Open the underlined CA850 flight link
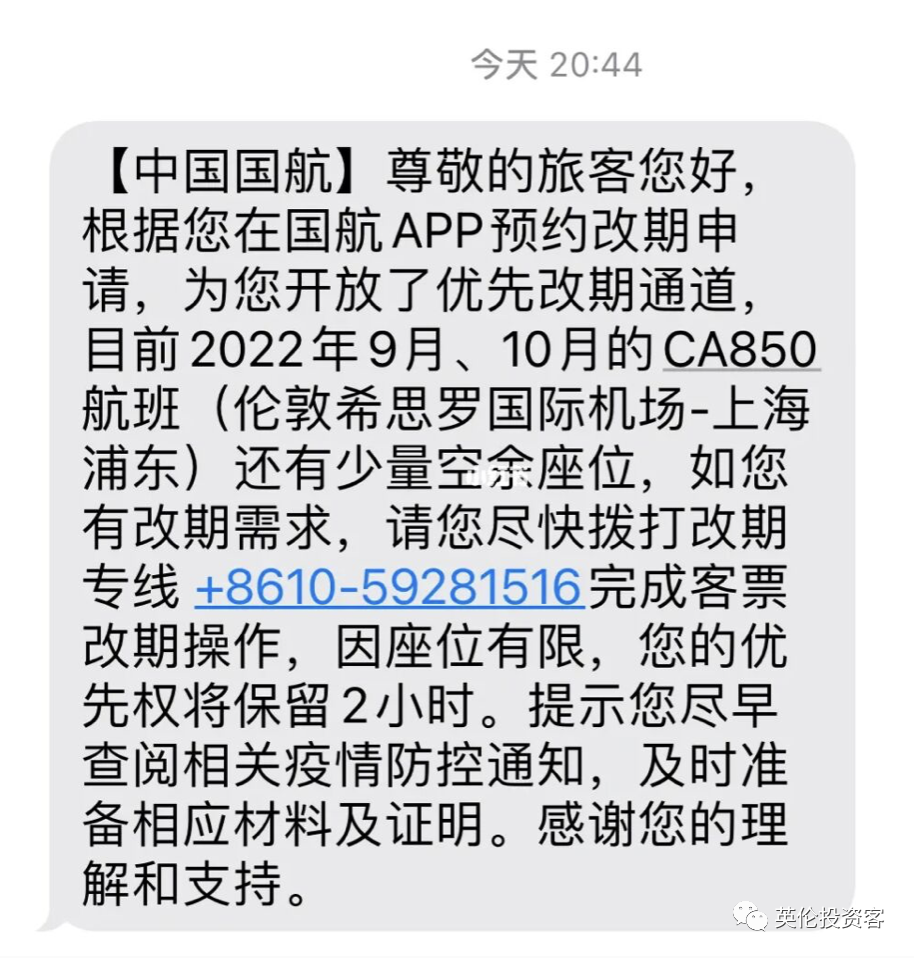Image resolution: width=914 pixels, height=958 pixels. coord(741,351)
